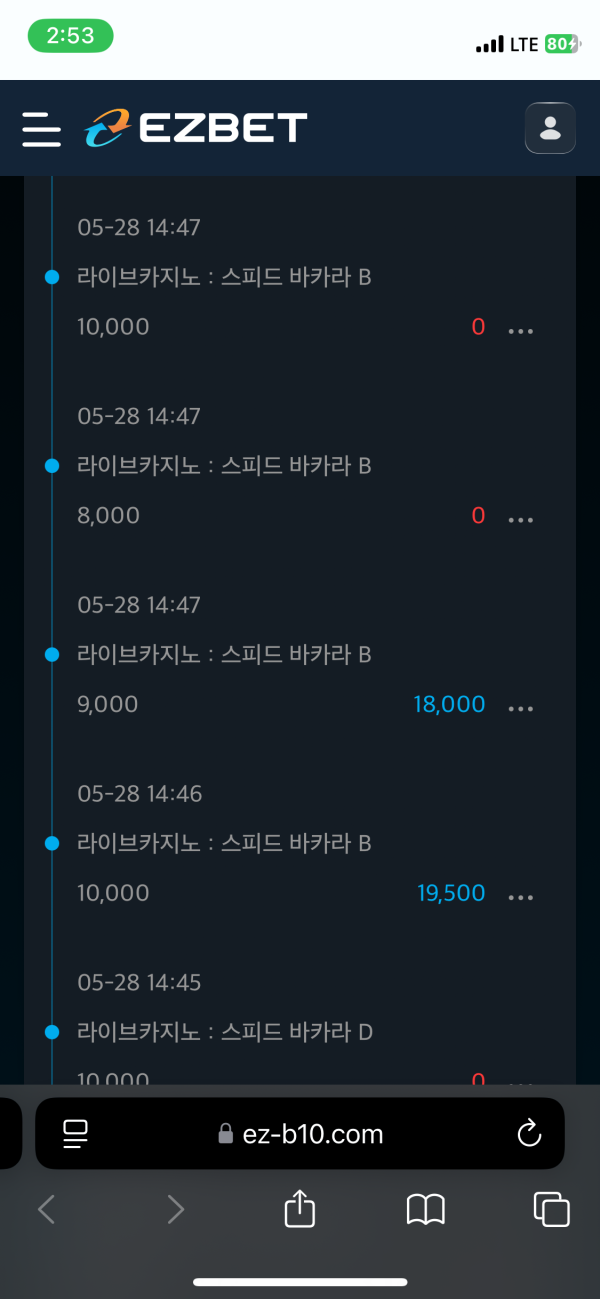Open the hamburger drawer menu

coord(41,129)
